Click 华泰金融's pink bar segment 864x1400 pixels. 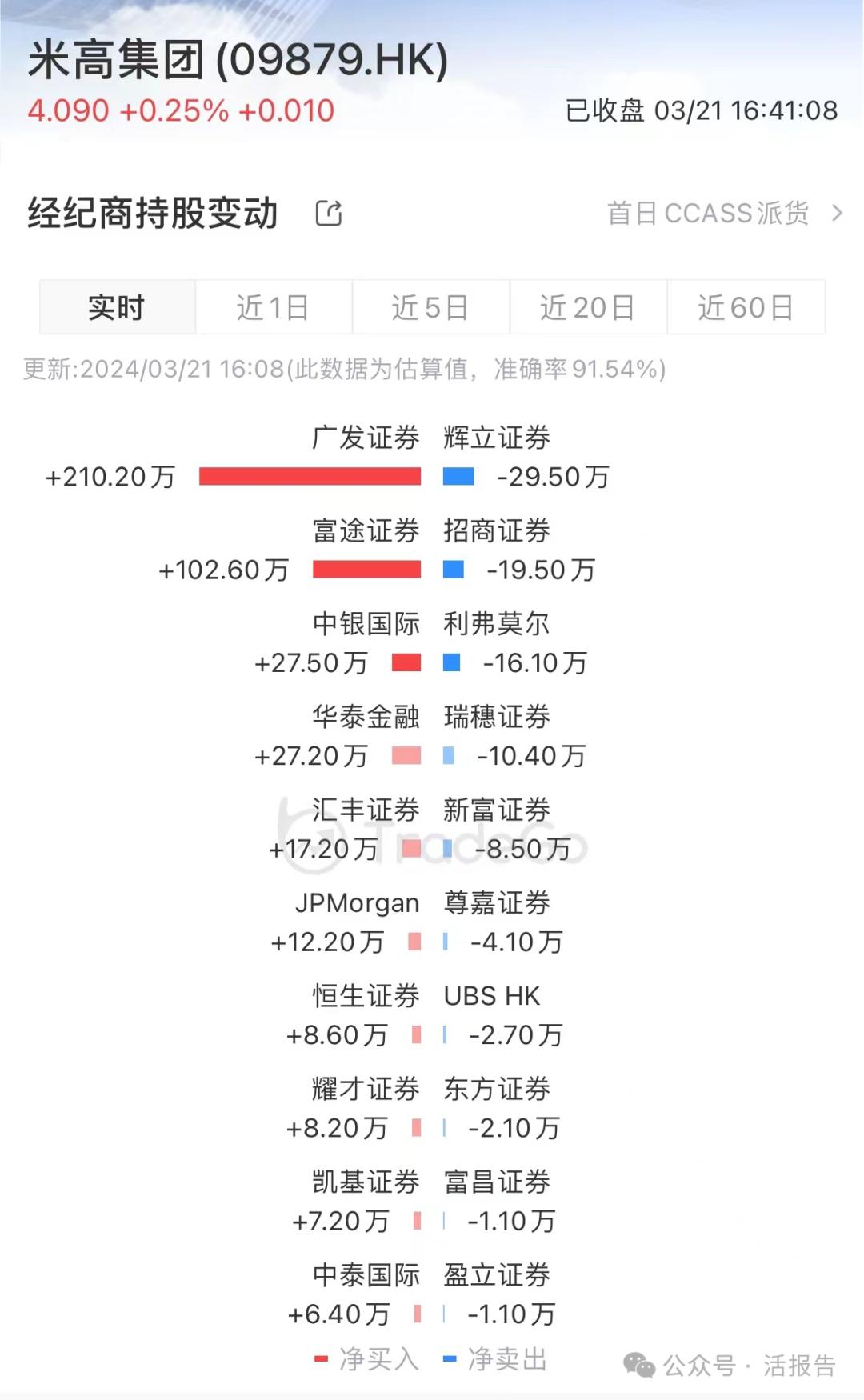coord(411,755)
